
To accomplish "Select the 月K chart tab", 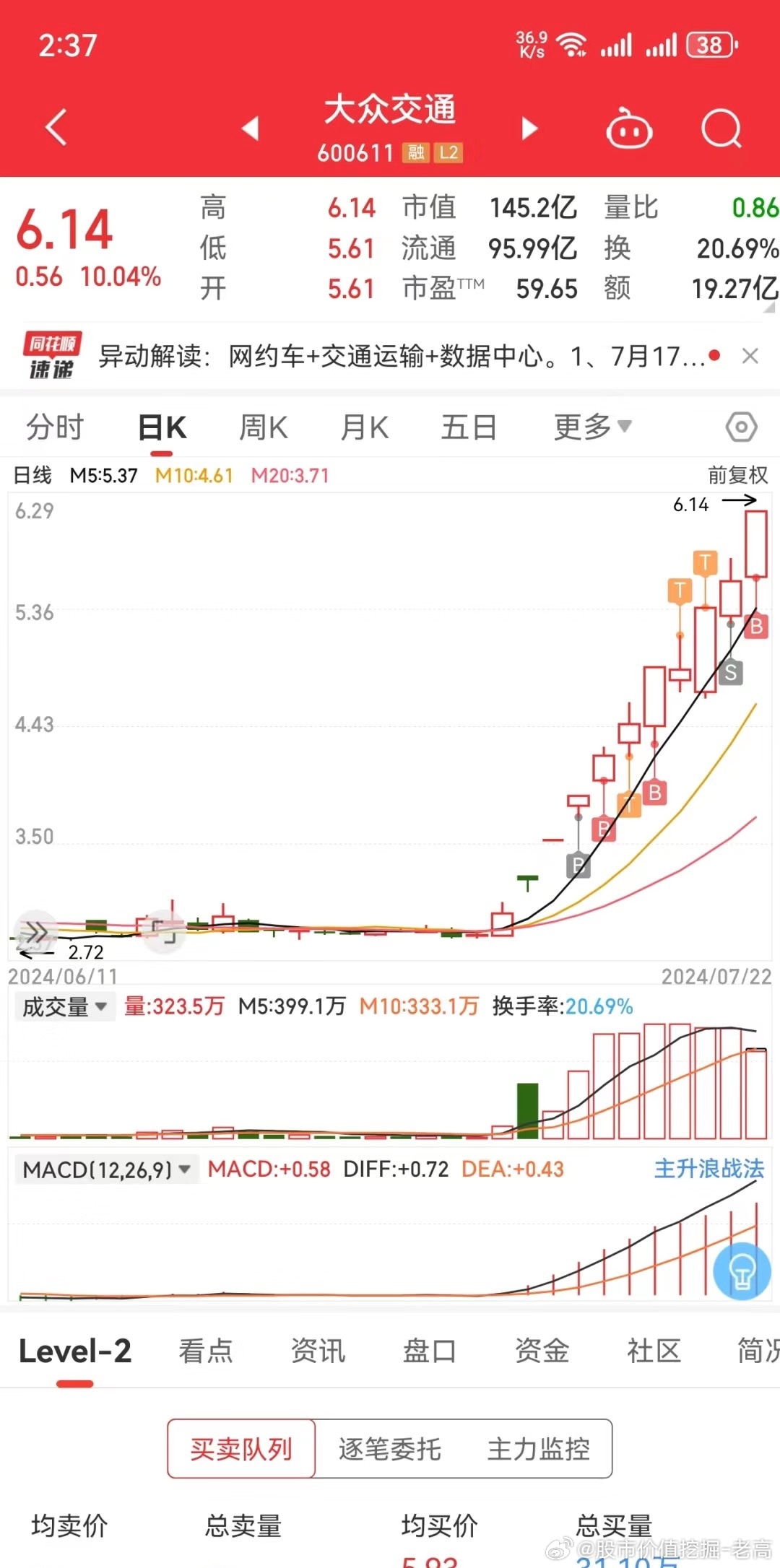I will [x=365, y=427].
